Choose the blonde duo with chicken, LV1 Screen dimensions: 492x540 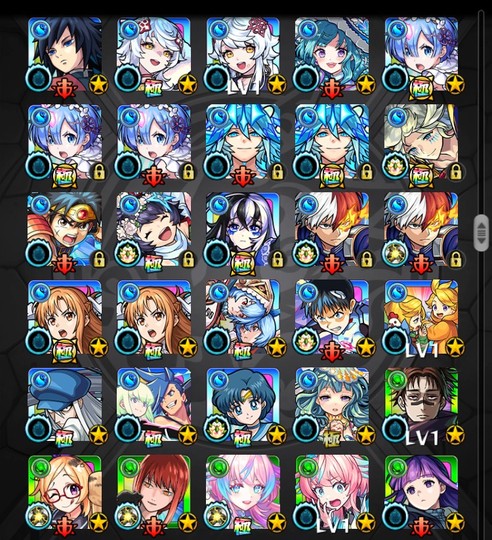point(421,318)
